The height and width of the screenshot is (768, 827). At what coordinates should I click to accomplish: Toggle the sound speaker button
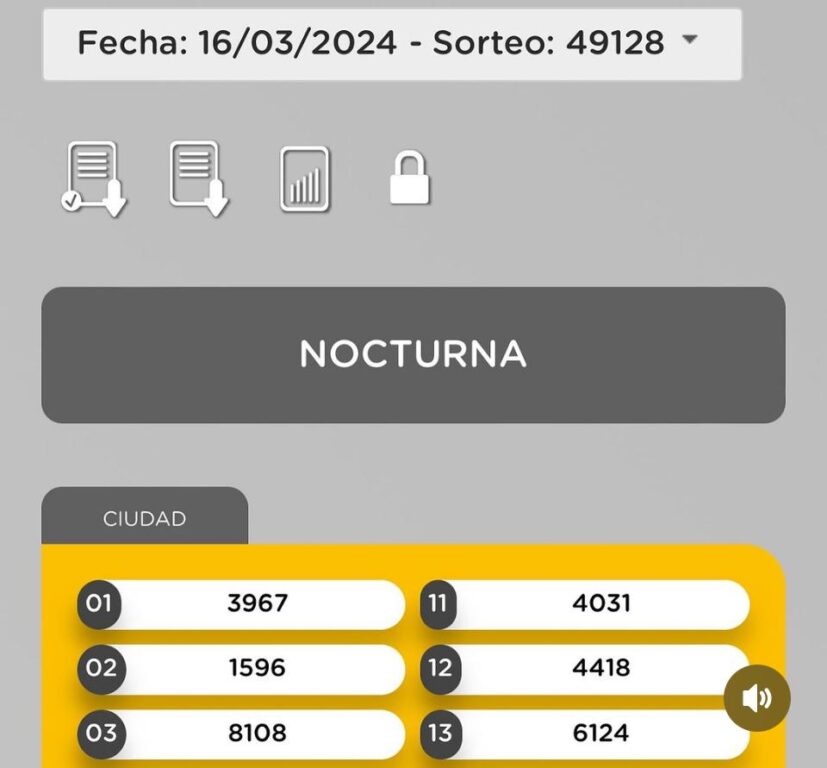[x=757, y=698]
